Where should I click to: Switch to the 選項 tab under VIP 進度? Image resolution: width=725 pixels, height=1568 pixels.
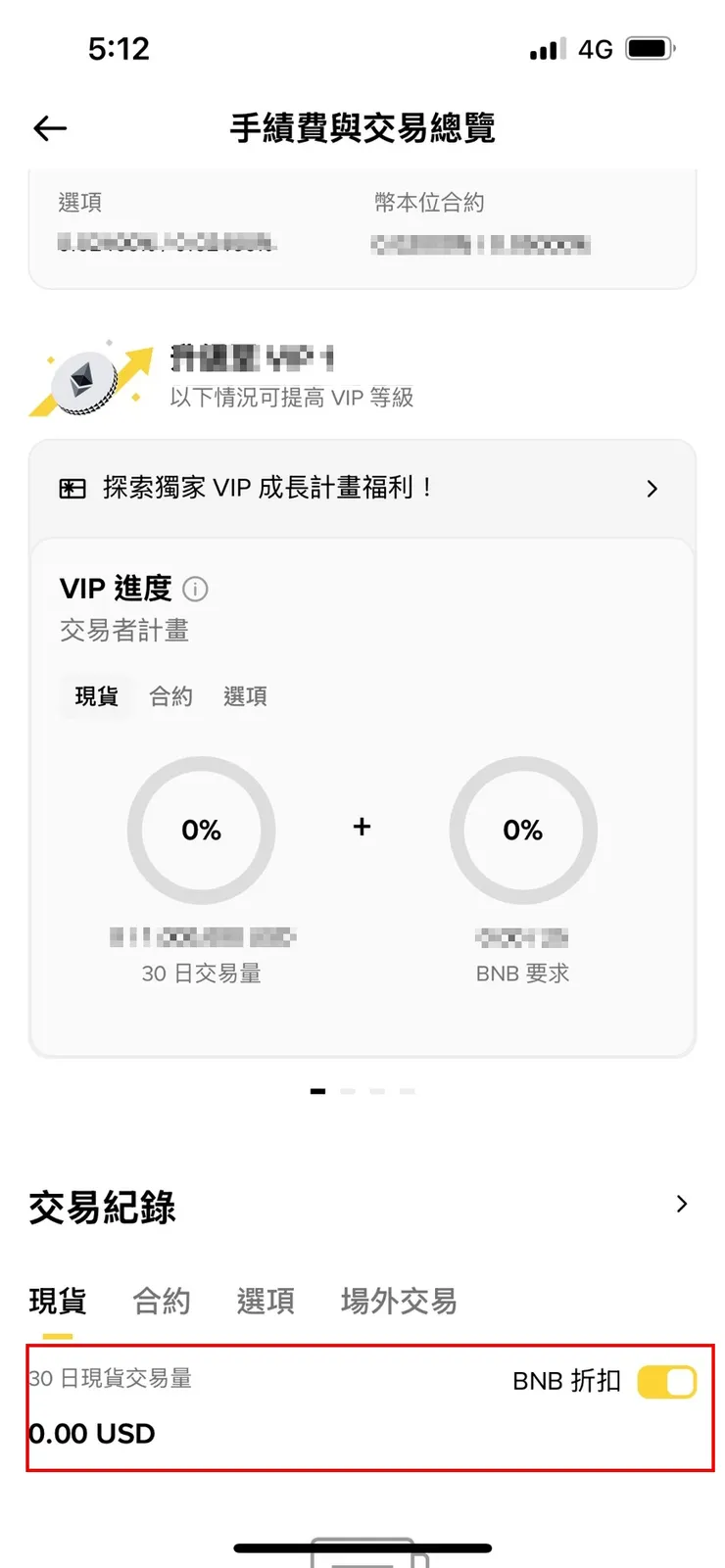click(x=245, y=696)
